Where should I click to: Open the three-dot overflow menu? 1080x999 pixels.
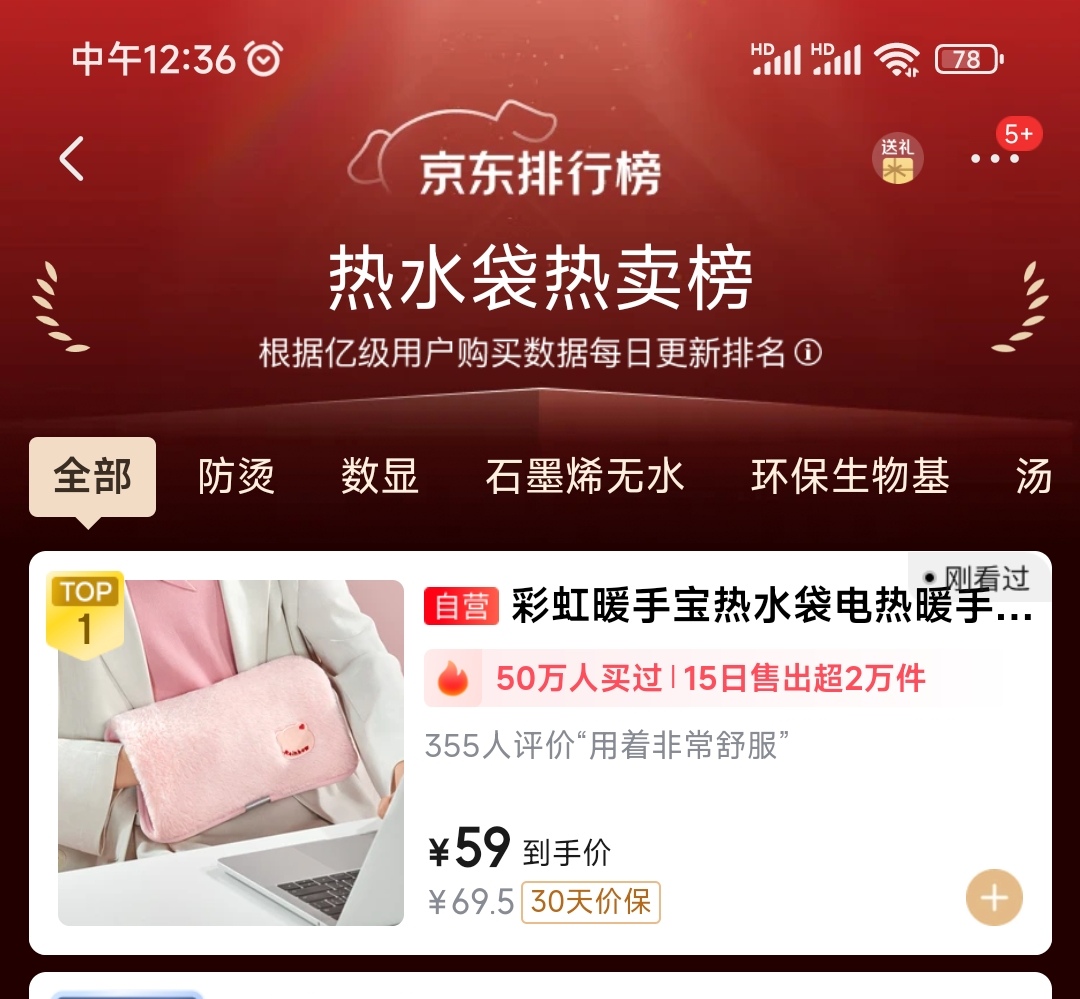994,159
